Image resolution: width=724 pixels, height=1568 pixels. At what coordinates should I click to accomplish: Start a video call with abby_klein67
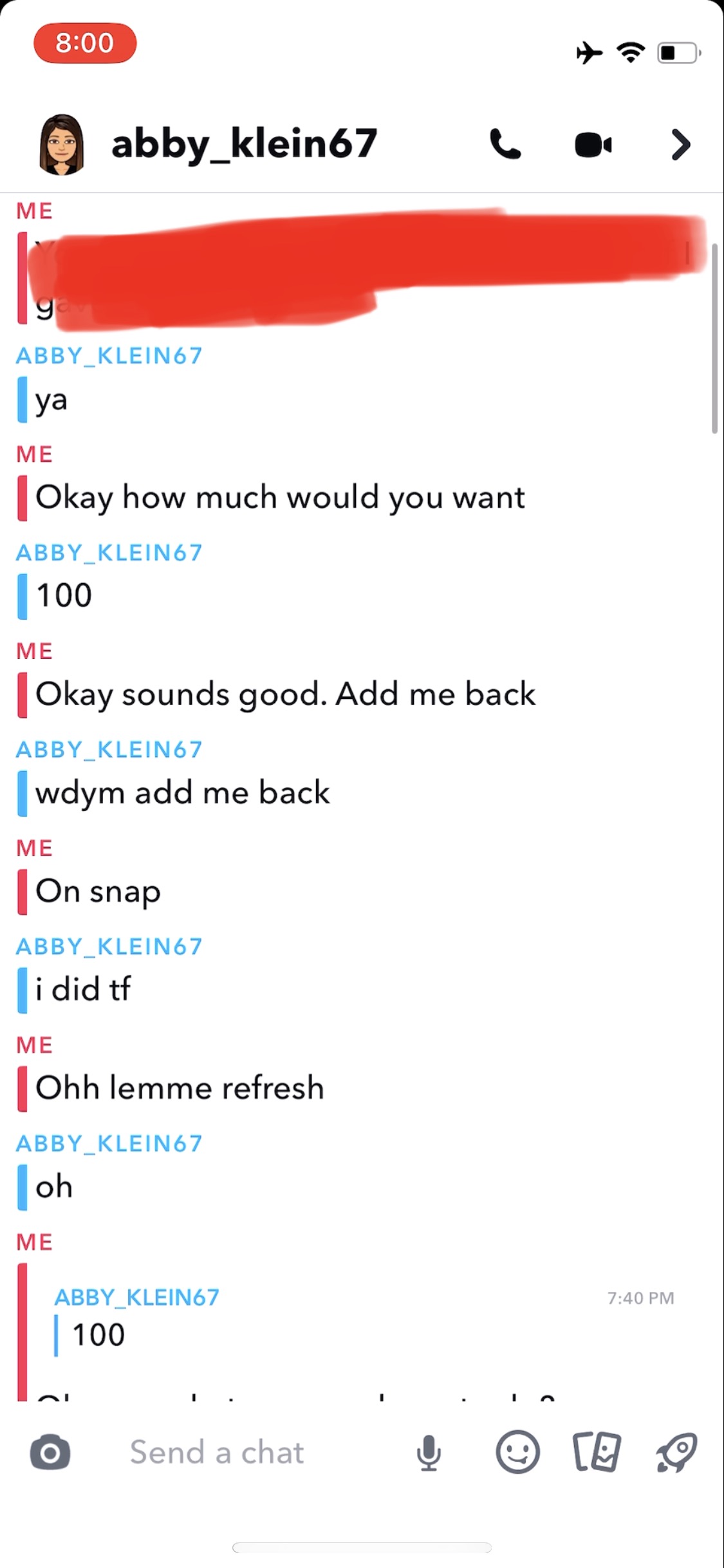(593, 145)
